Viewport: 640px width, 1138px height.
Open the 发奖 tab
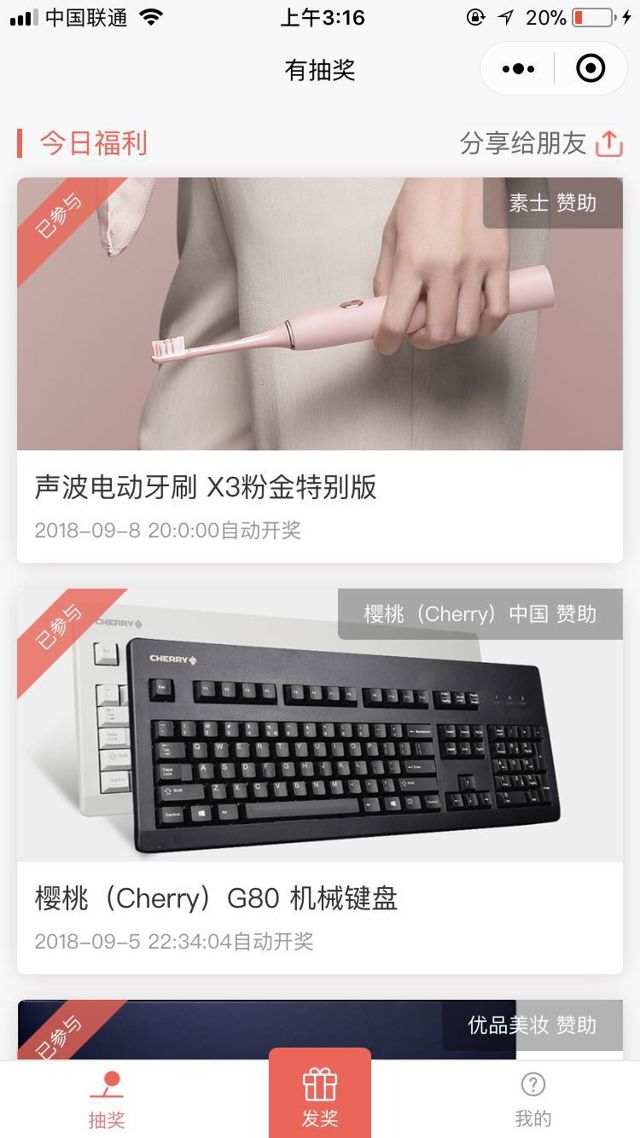point(320,1096)
